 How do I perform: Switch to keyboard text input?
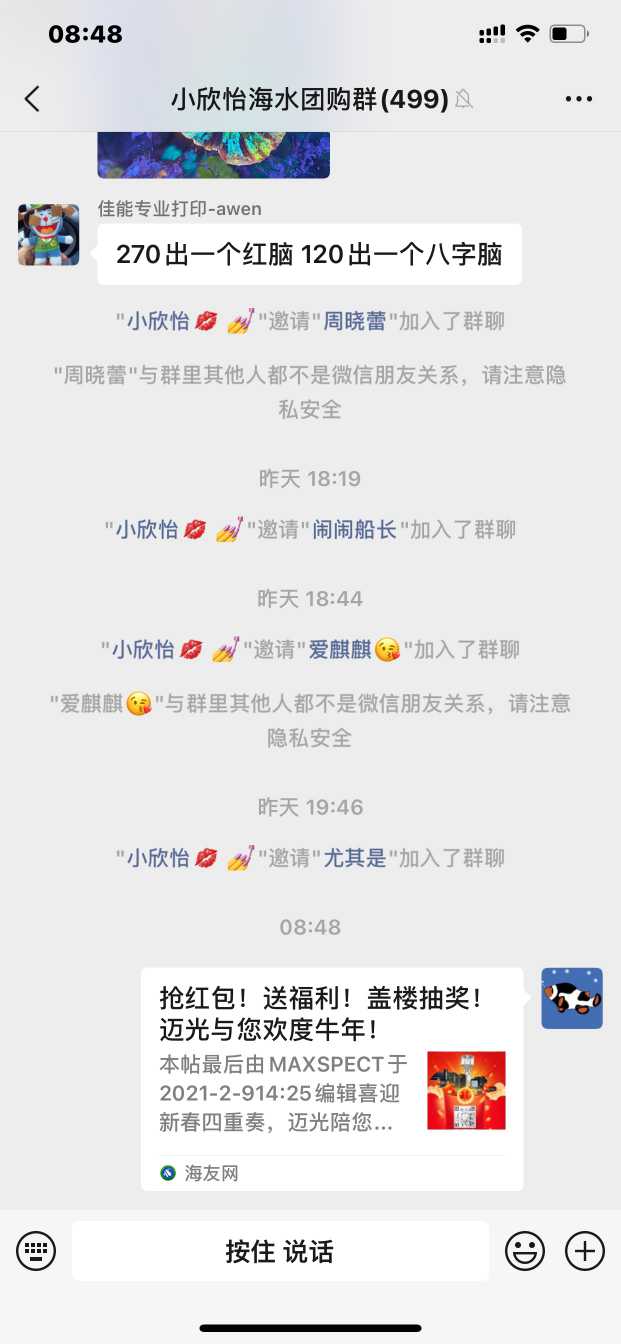click(35, 1251)
